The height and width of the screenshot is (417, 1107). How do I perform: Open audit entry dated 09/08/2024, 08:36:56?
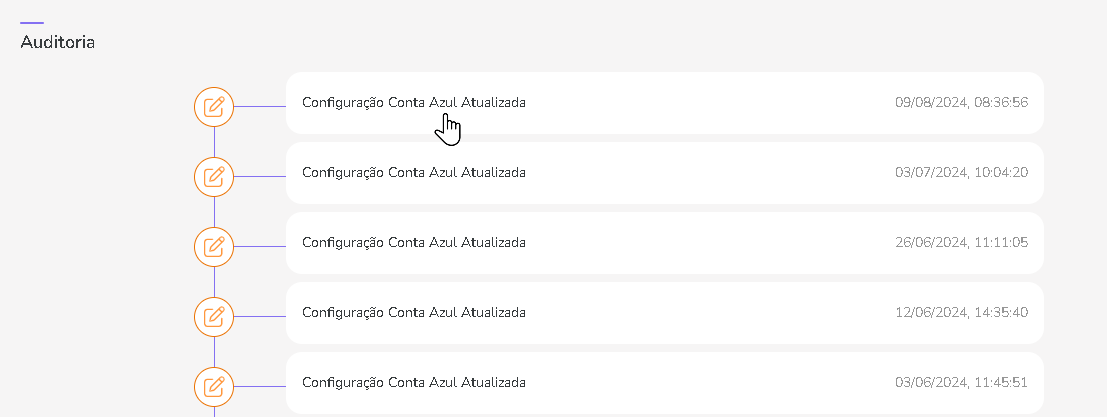pos(664,103)
